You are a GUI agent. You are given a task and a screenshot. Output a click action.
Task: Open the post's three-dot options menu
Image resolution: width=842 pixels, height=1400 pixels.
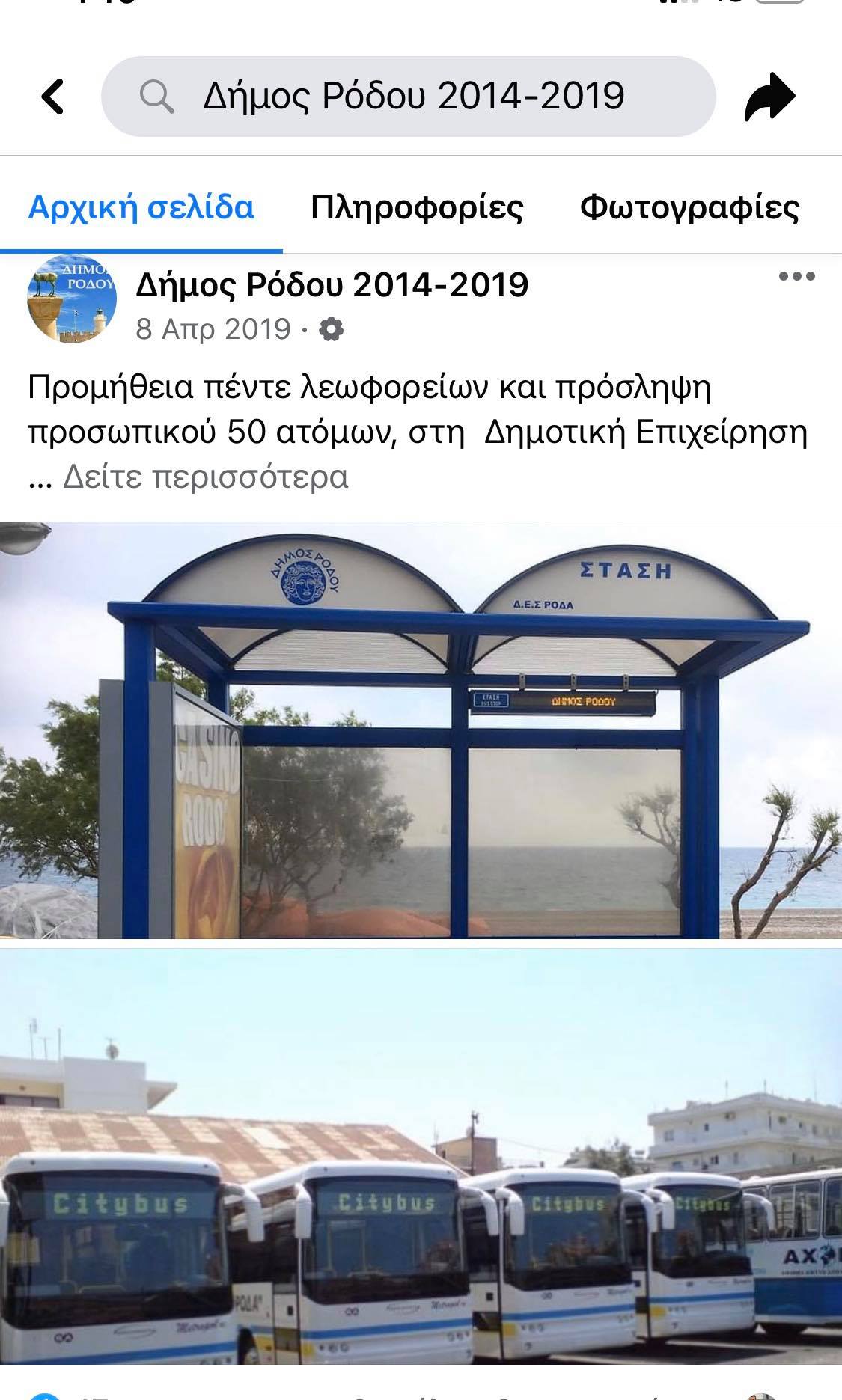796,277
